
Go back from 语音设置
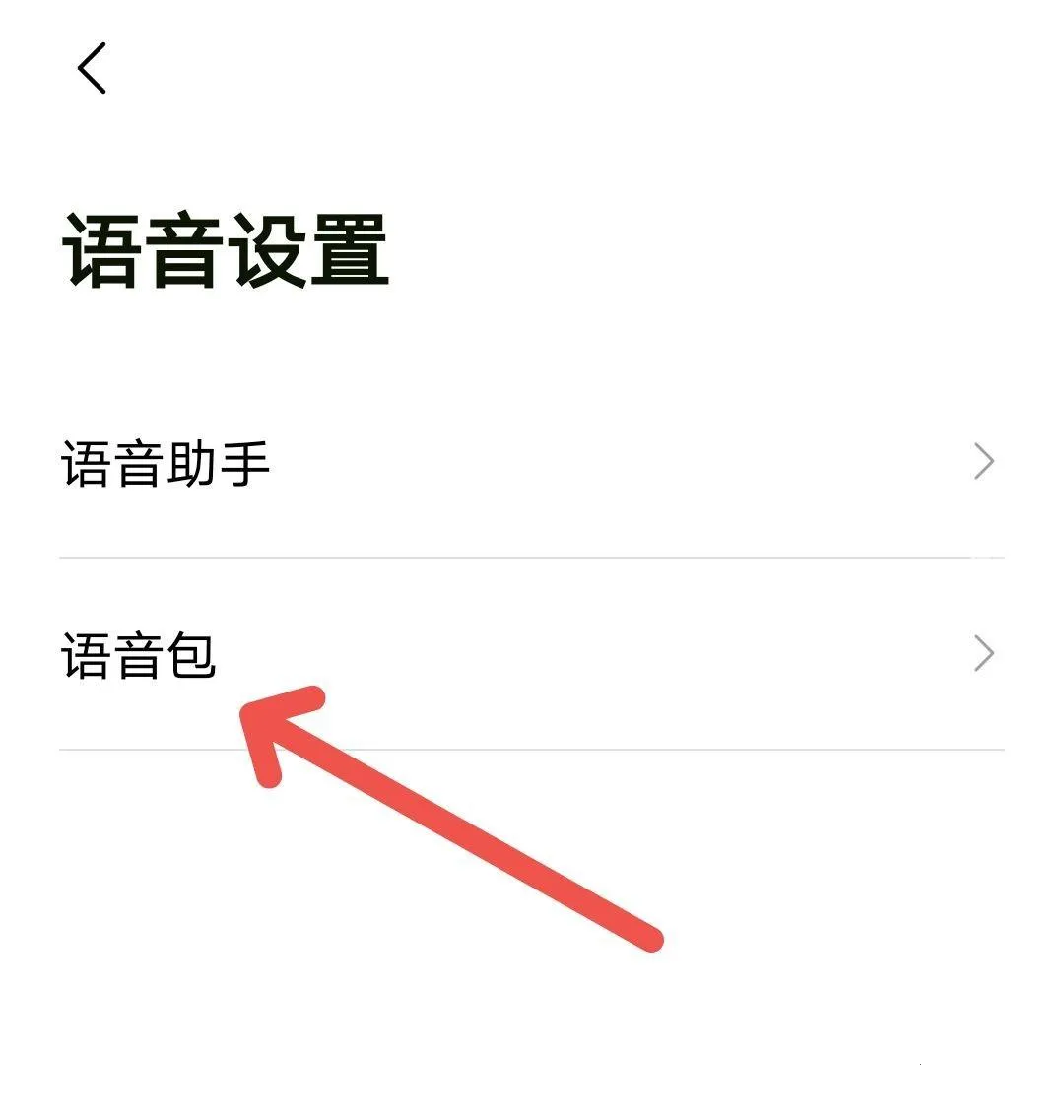[x=92, y=69]
